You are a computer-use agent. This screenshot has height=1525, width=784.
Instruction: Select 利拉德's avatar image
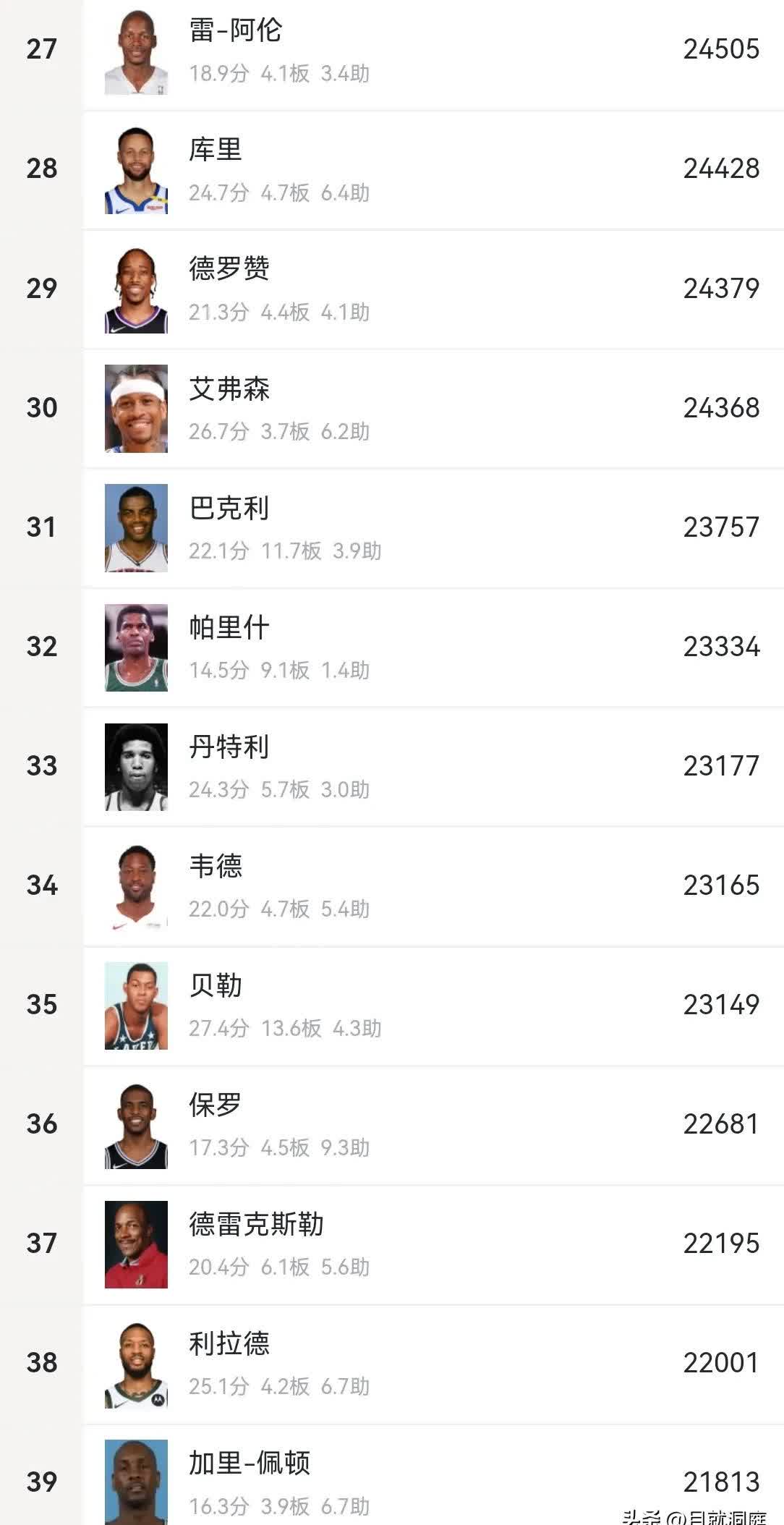(137, 1363)
